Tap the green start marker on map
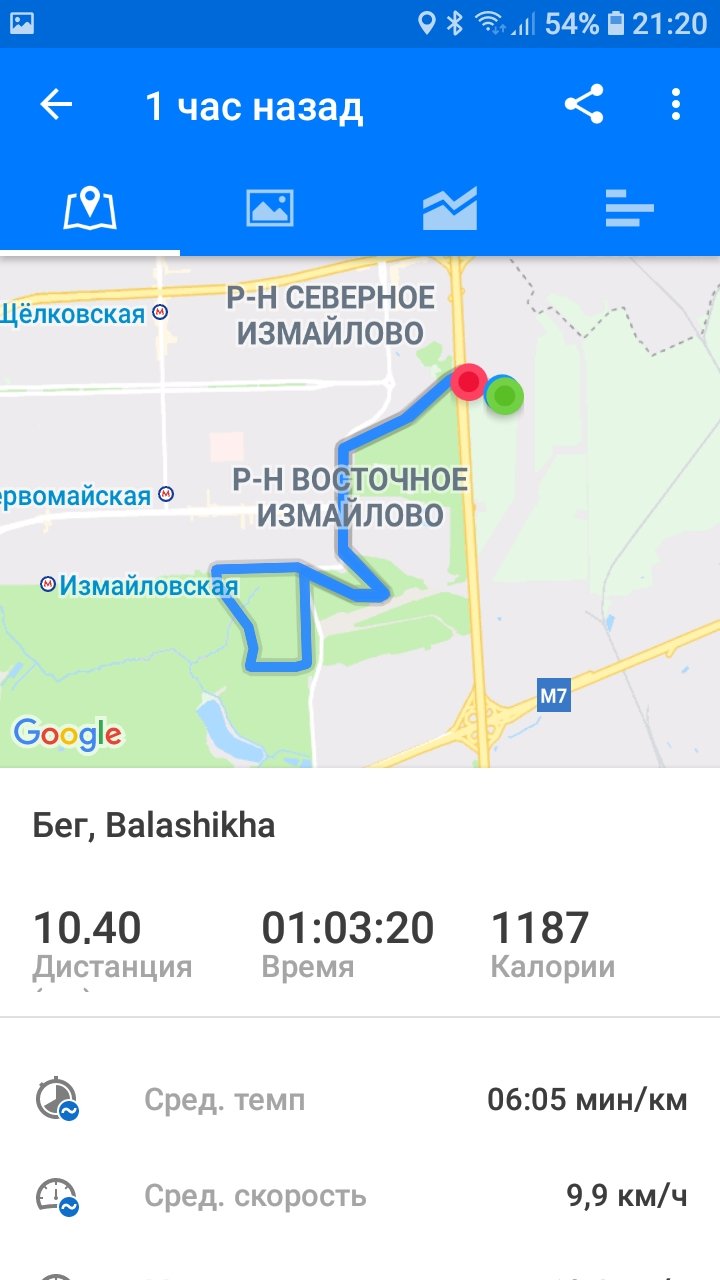 pyautogui.click(x=506, y=397)
